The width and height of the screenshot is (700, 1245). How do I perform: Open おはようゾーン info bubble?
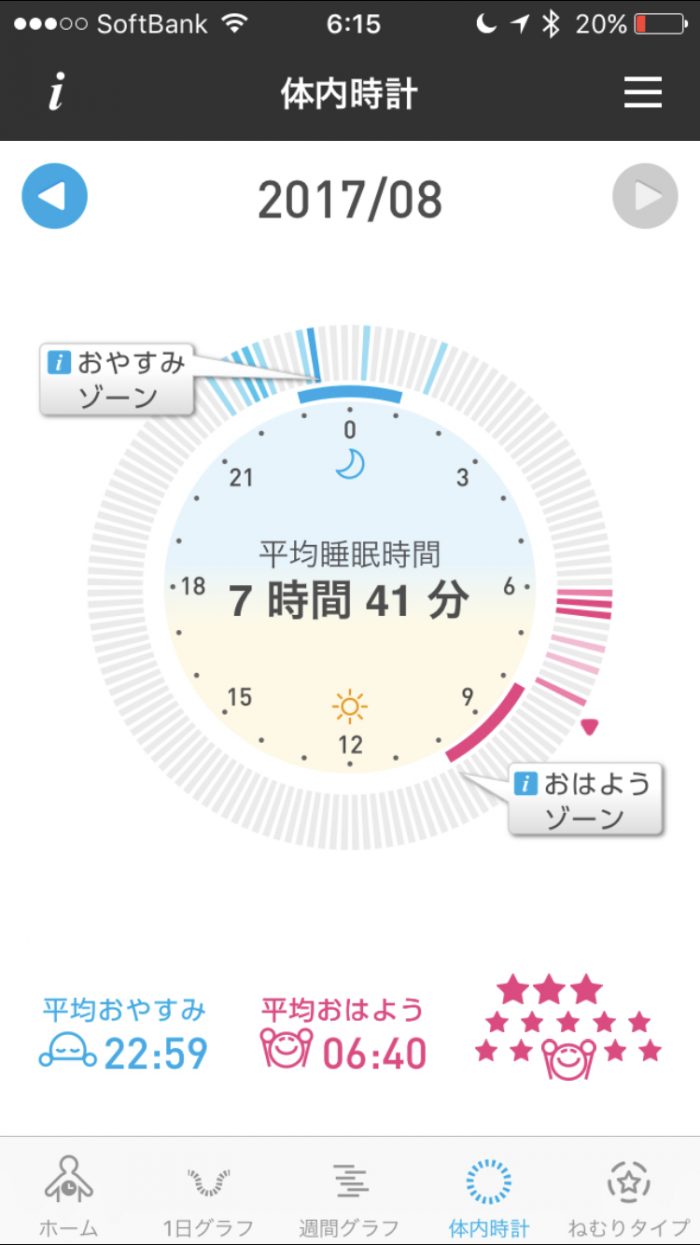point(585,800)
